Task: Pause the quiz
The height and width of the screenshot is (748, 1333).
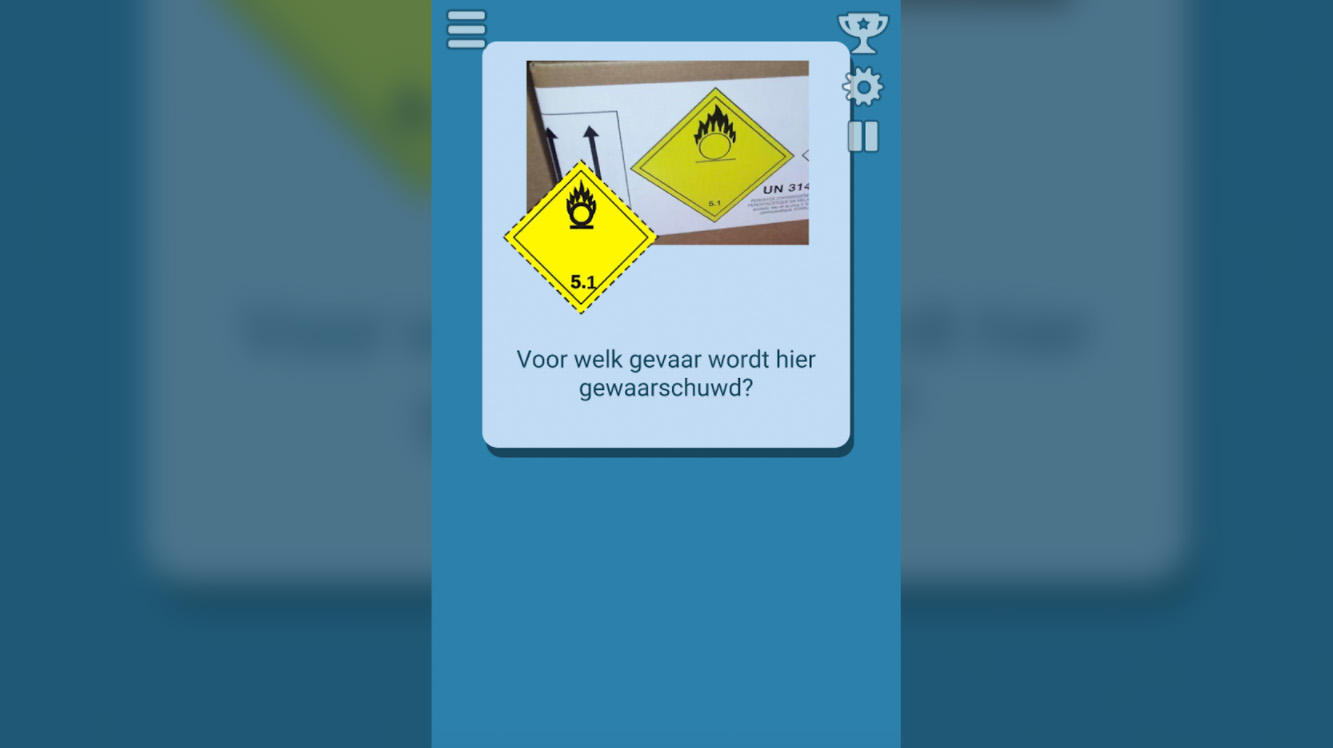Action: tap(863, 137)
